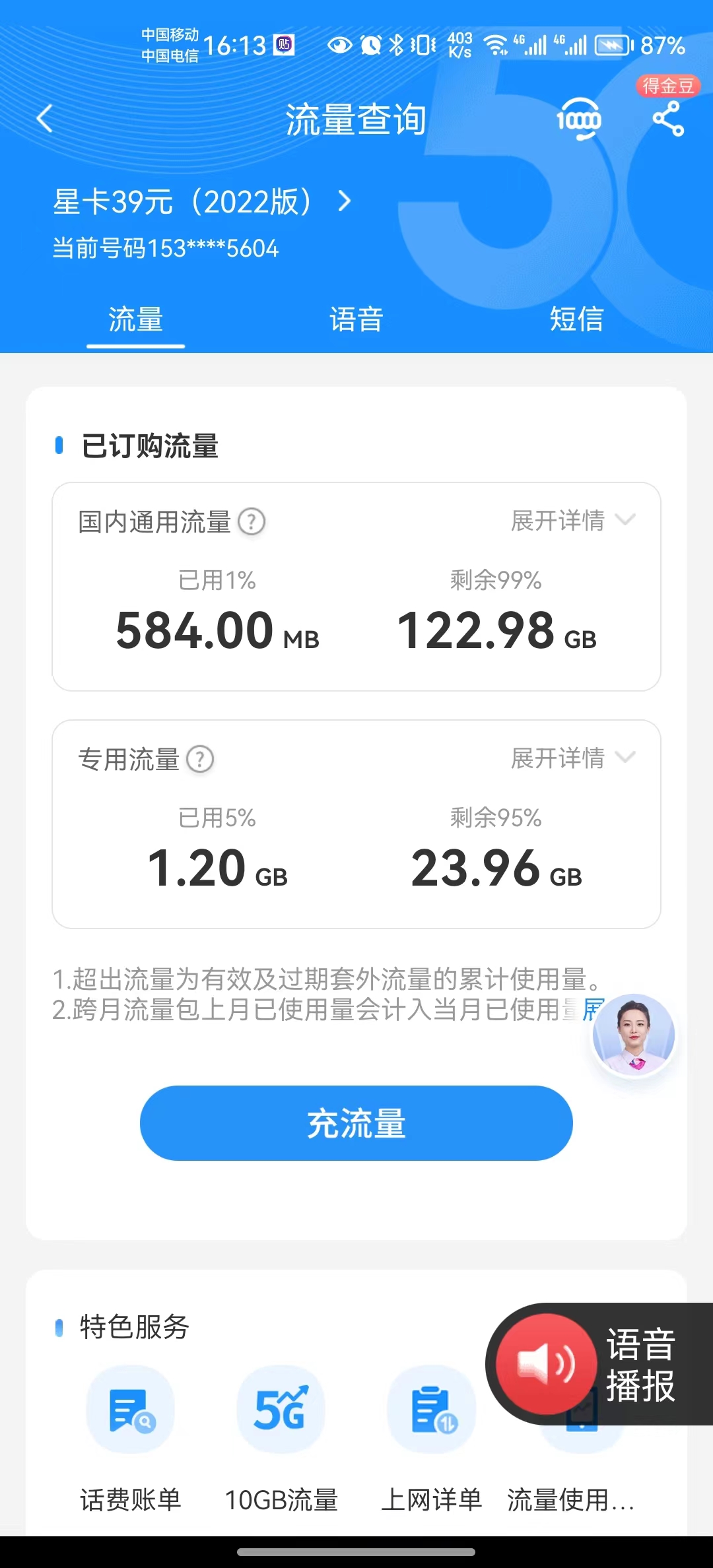Tap the share icon in the top bar

pyautogui.click(x=669, y=119)
